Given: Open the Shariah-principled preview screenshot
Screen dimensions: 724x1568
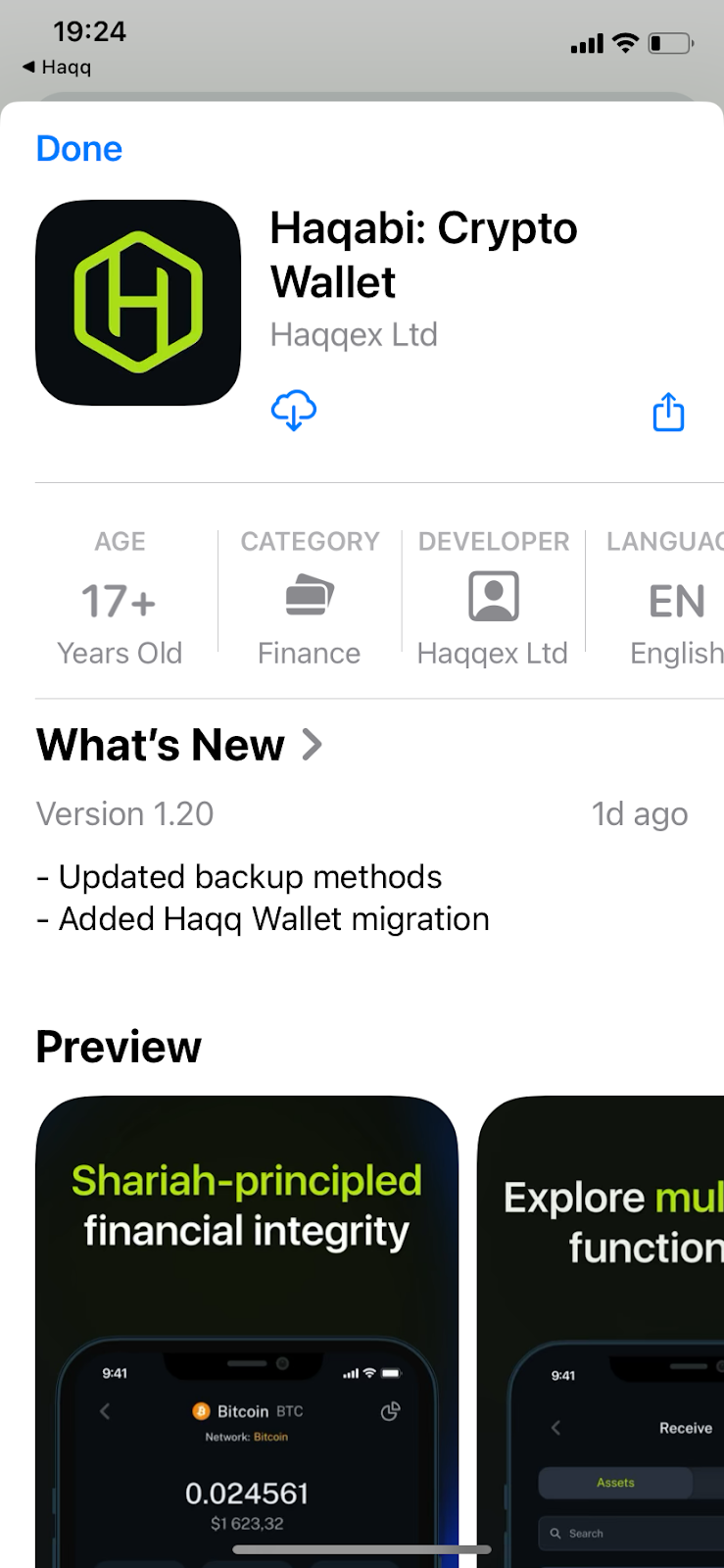Looking at the screenshot, I should tap(247, 1331).
